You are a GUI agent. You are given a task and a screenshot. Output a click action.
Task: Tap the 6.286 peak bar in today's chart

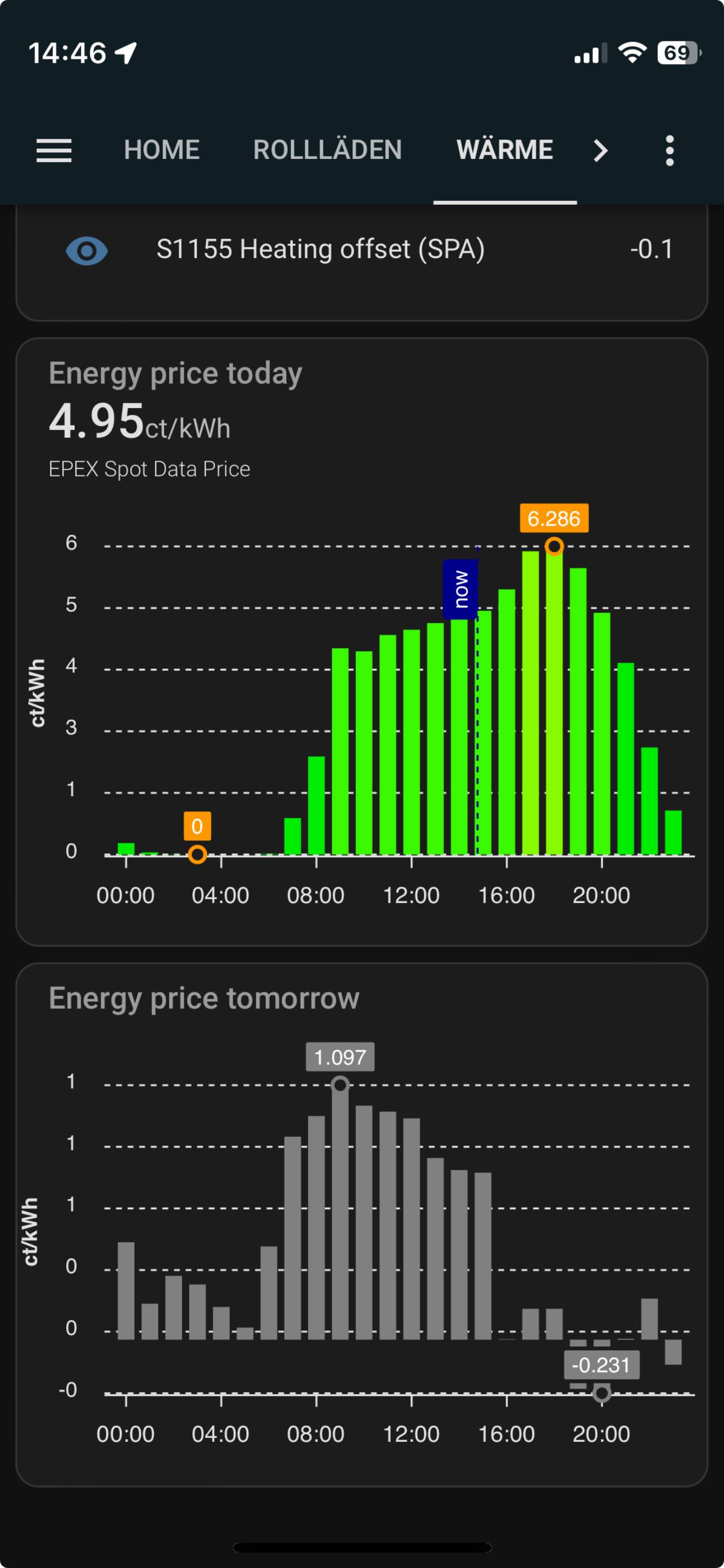point(554,701)
